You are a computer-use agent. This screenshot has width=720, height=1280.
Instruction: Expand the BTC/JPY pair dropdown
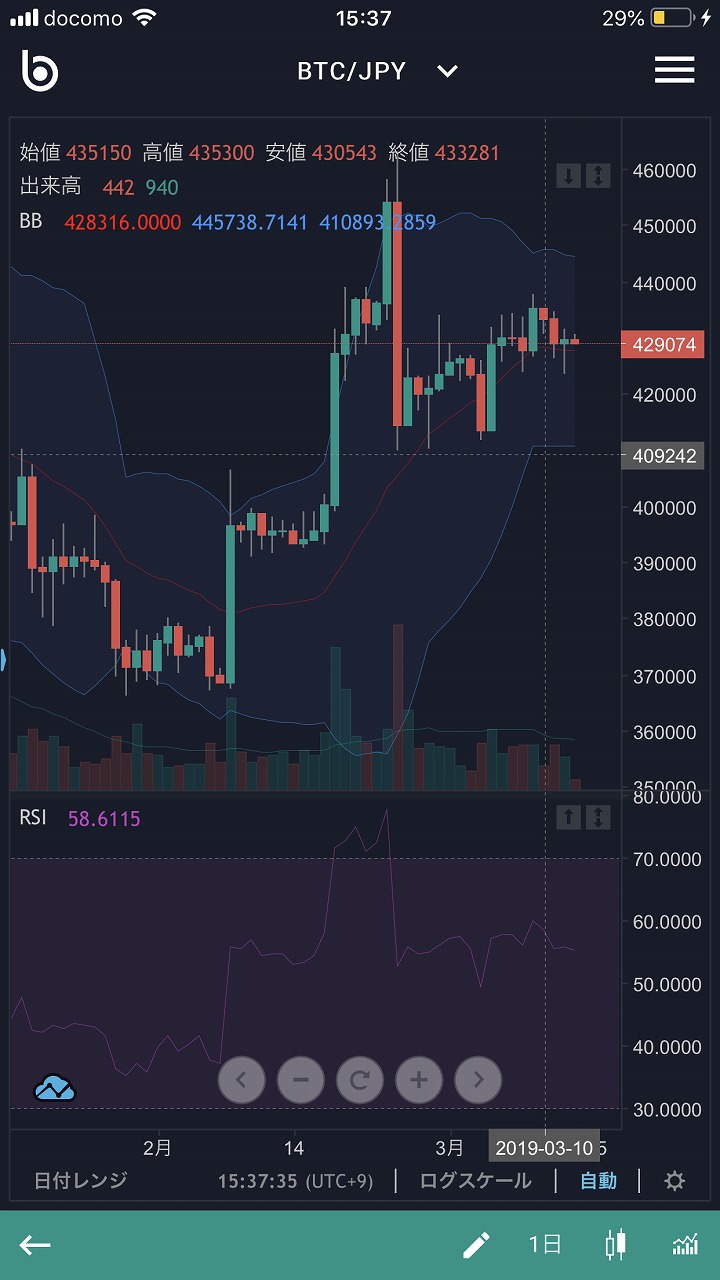point(447,71)
